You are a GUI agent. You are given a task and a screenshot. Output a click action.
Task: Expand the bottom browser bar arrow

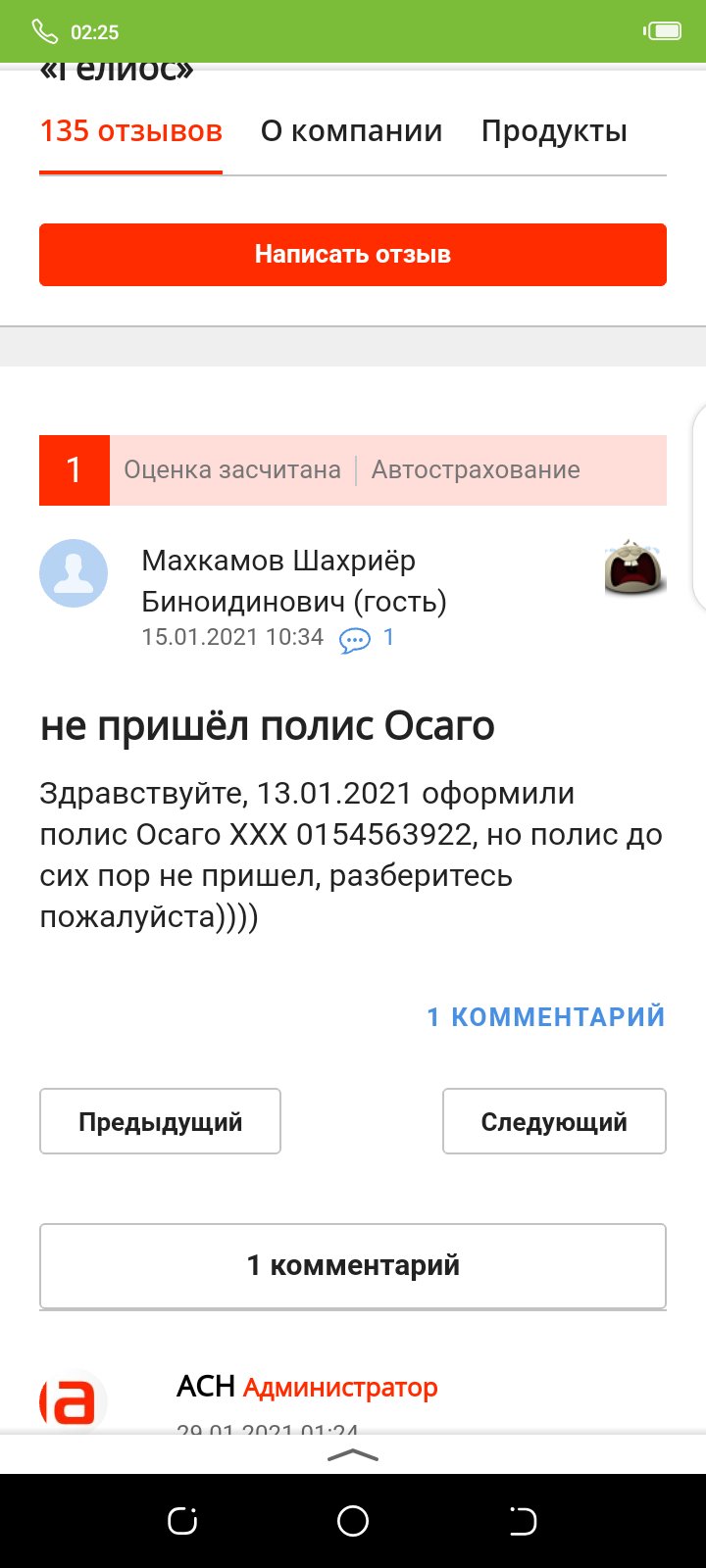pyautogui.click(x=353, y=1455)
